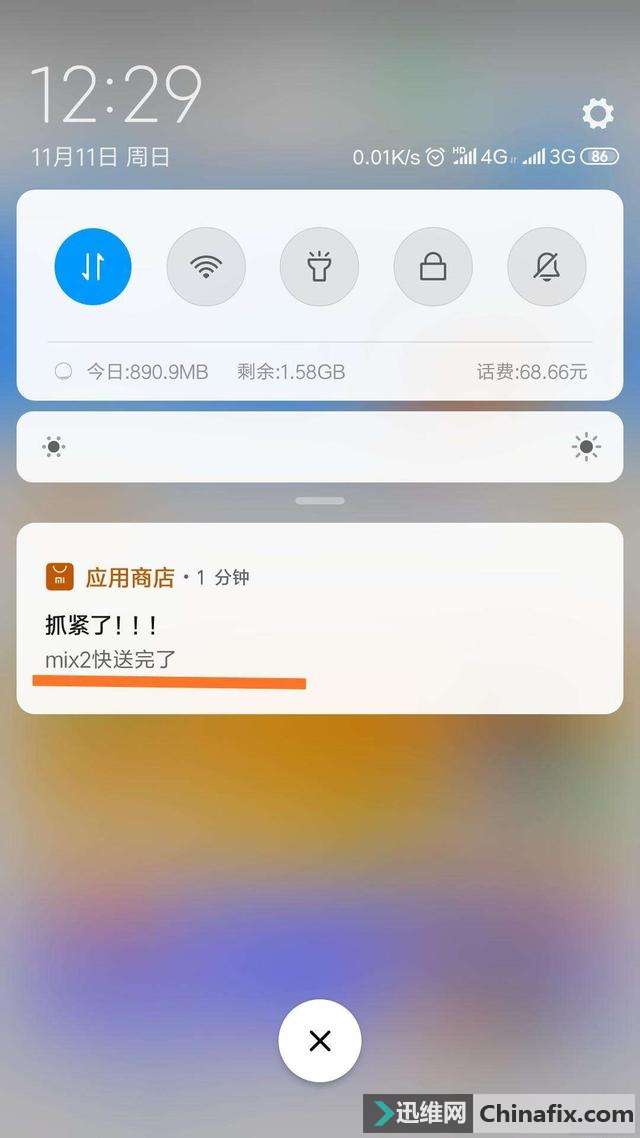The width and height of the screenshot is (640, 1138).
Task: Enable the silent mode bell toggle
Action: coord(546,266)
